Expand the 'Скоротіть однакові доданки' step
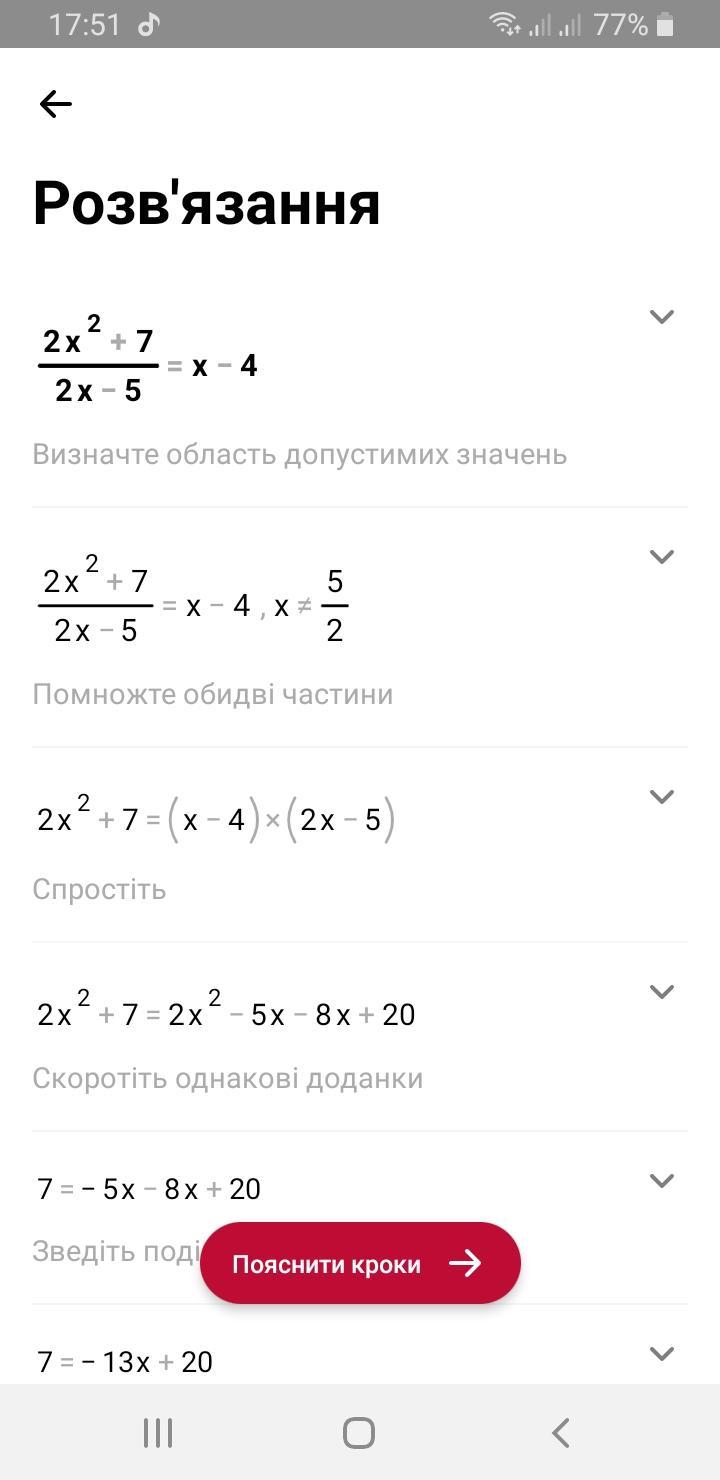 pos(661,992)
